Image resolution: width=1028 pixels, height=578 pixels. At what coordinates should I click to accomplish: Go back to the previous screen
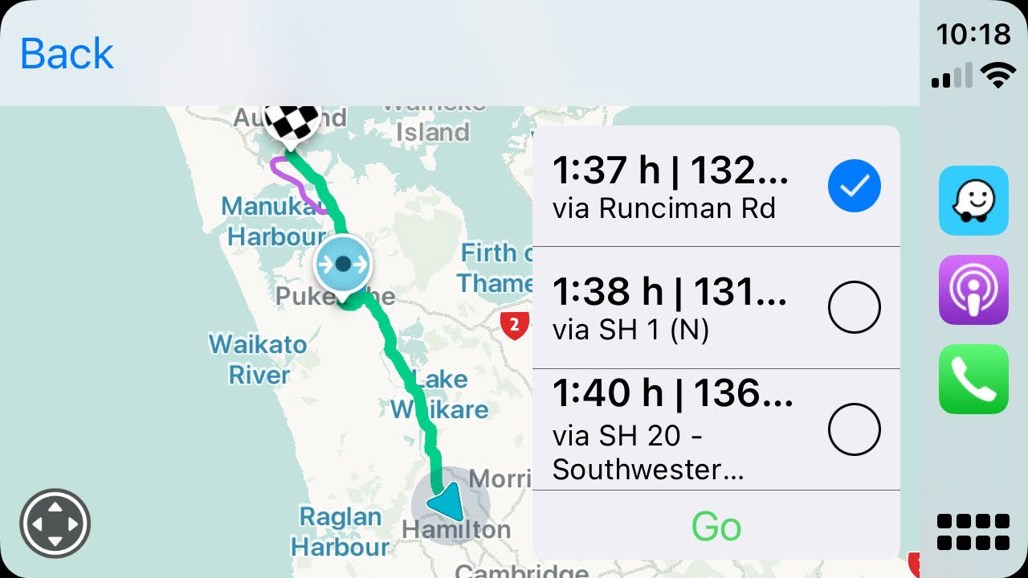tap(67, 53)
